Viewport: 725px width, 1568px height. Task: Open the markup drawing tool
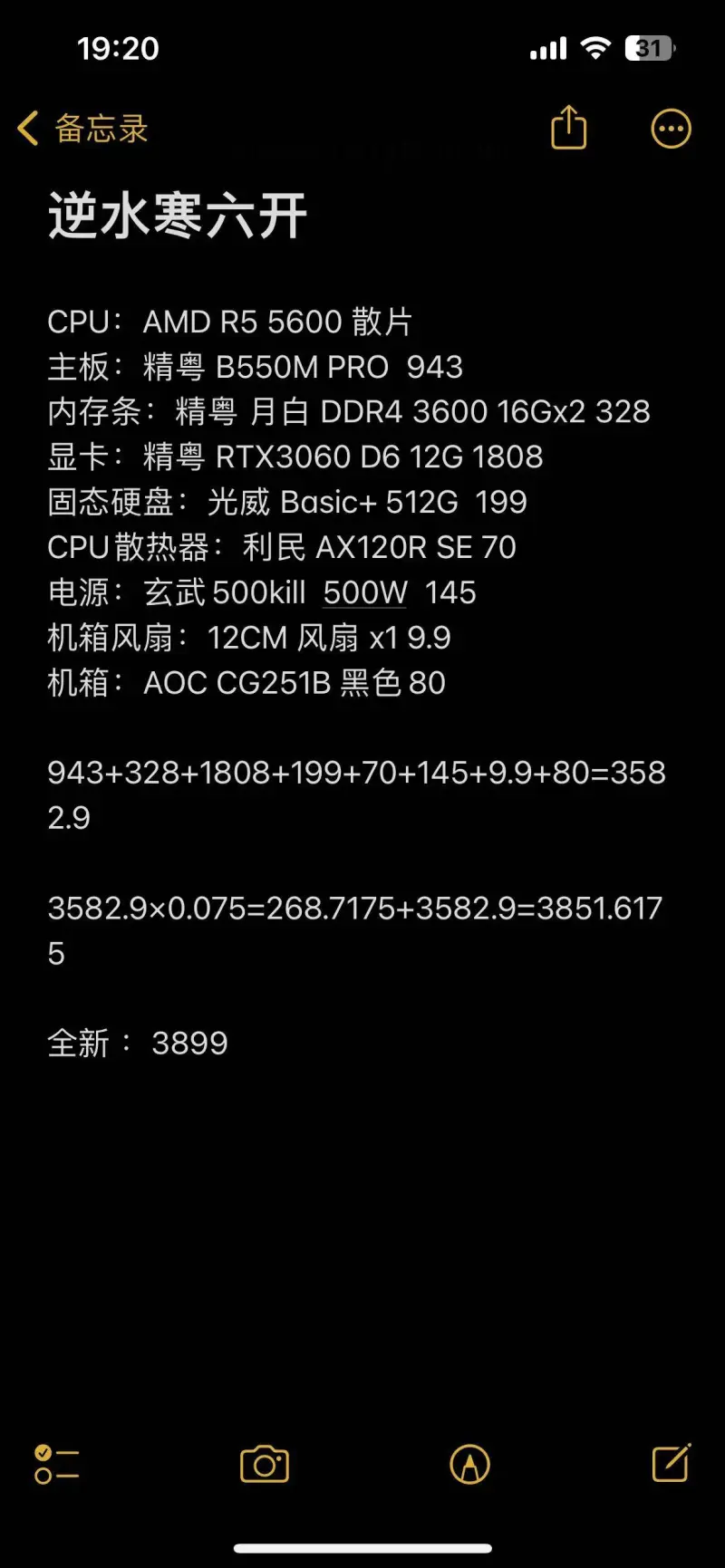(x=469, y=1464)
